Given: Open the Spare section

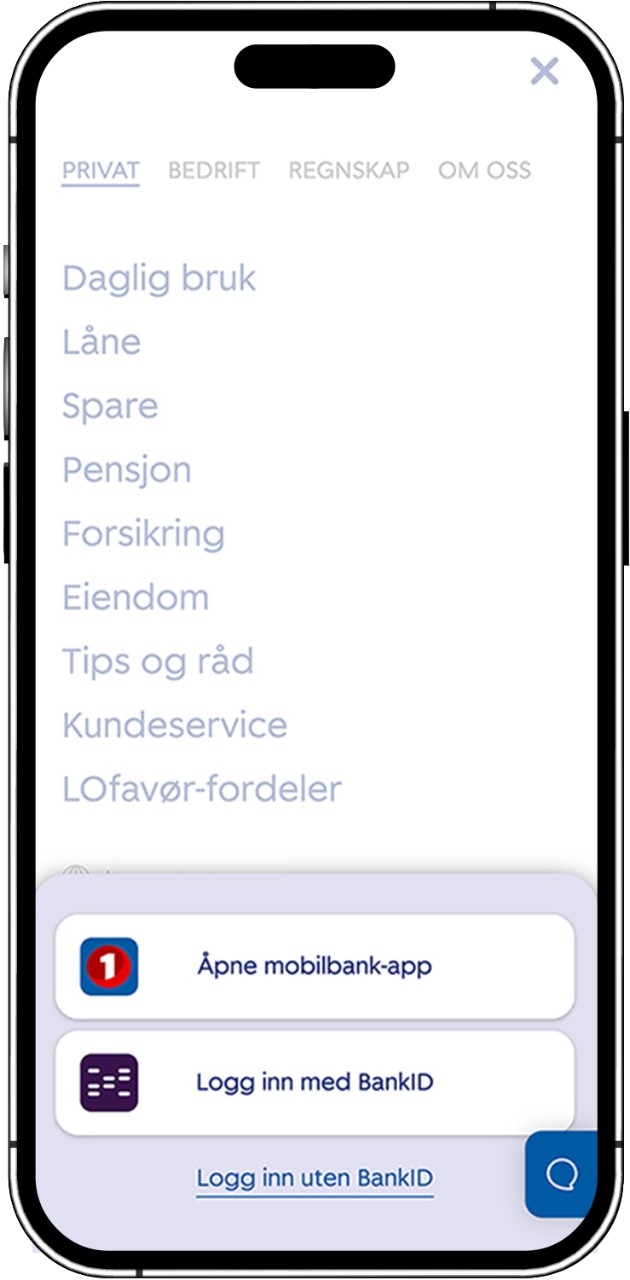Looking at the screenshot, I should pos(110,406).
